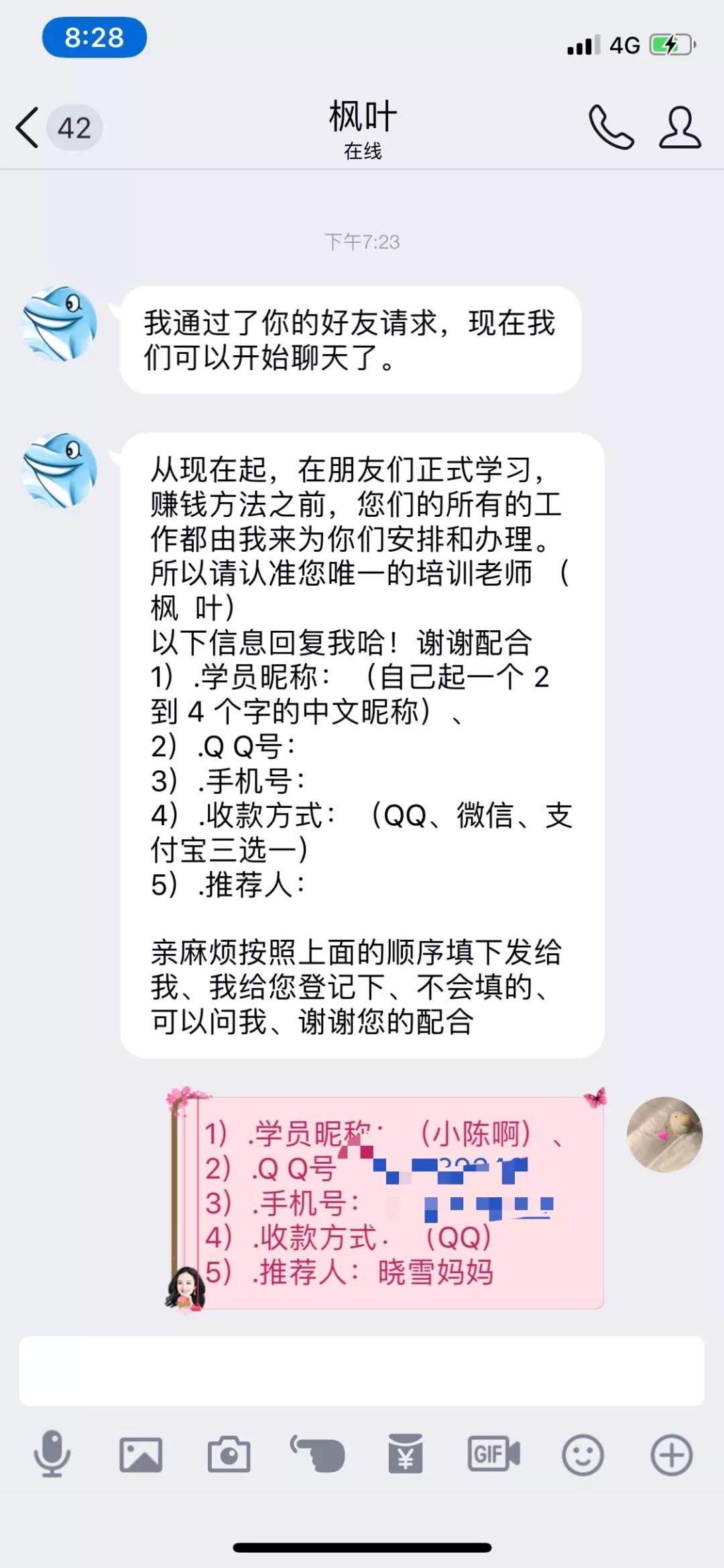Open 枫叶's profile details
This screenshot has height=1568, width=724.
(680, 127)
